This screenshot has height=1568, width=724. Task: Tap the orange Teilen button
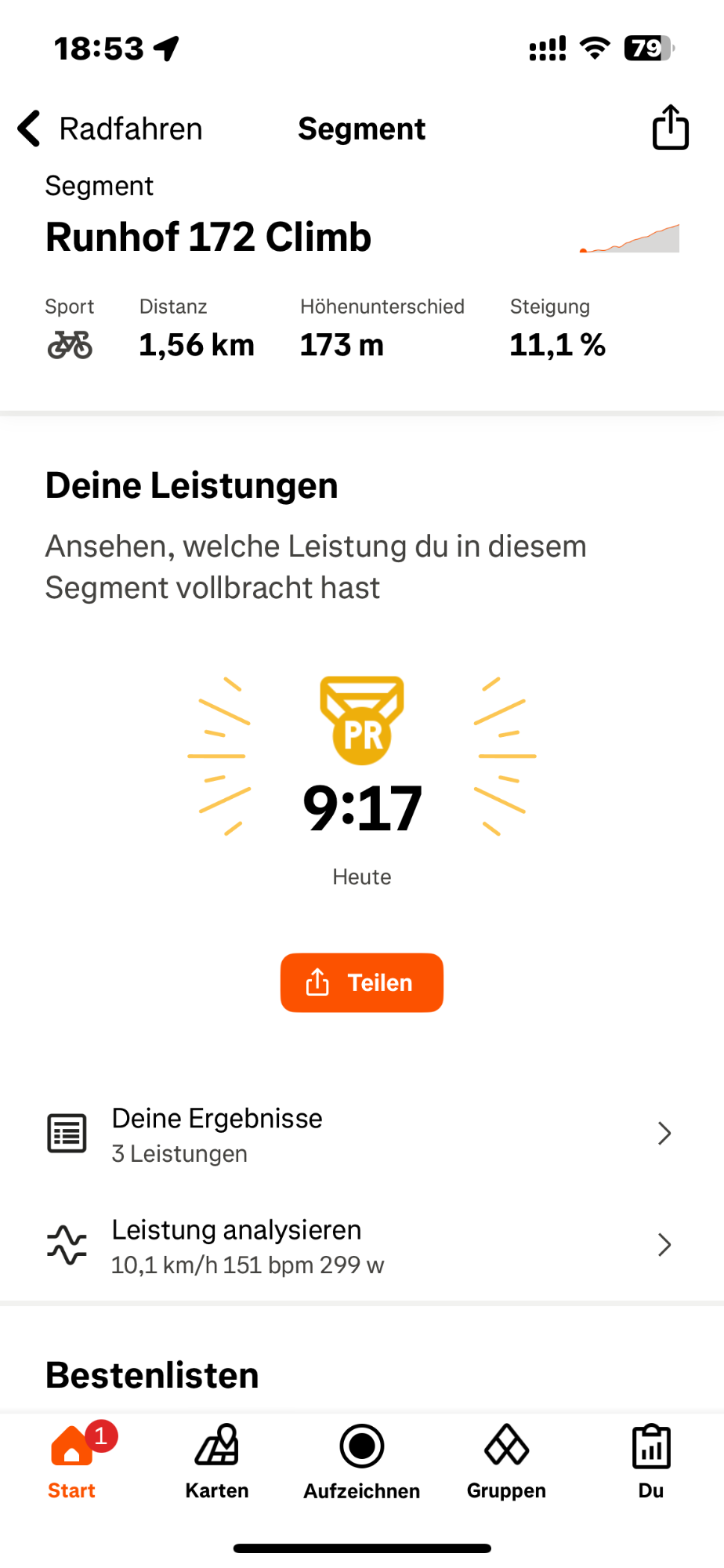click(362, 982)
